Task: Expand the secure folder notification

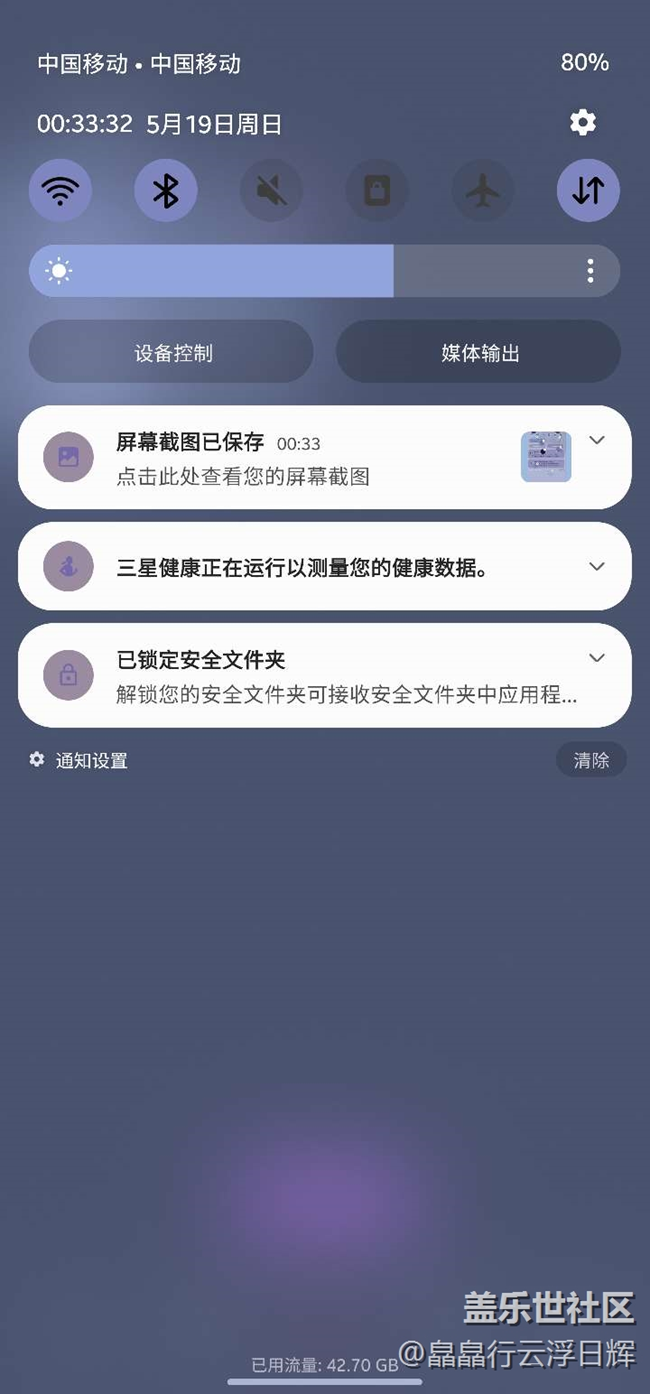Action: coord(597,657)
